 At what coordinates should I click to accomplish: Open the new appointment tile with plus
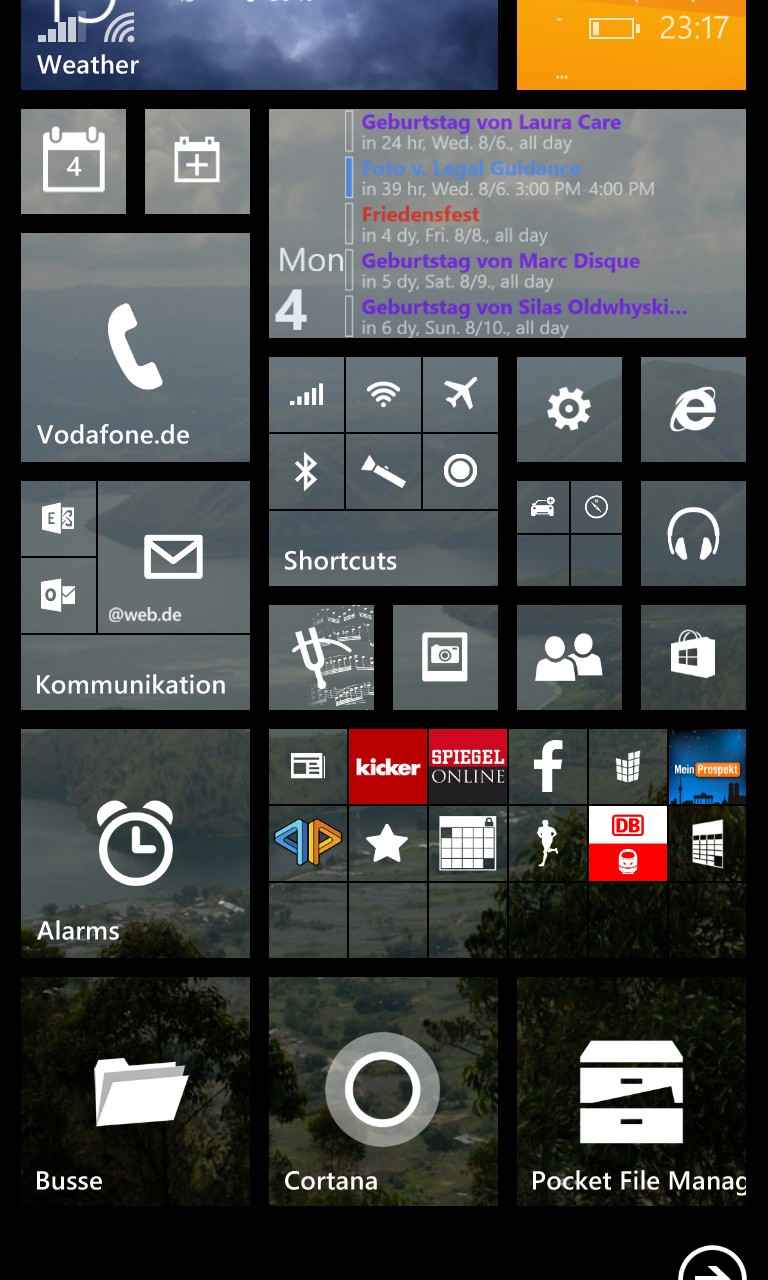click(197, 161)
